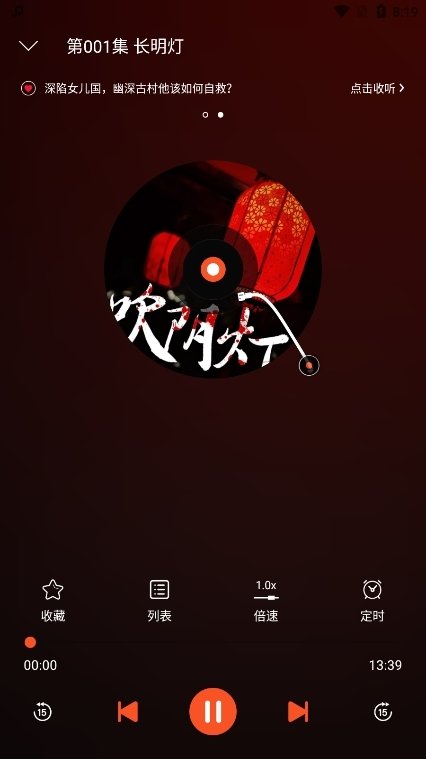This screenshot has width=426, height=759.
Task: Skip to the next episode
Action: pos(298,712)
